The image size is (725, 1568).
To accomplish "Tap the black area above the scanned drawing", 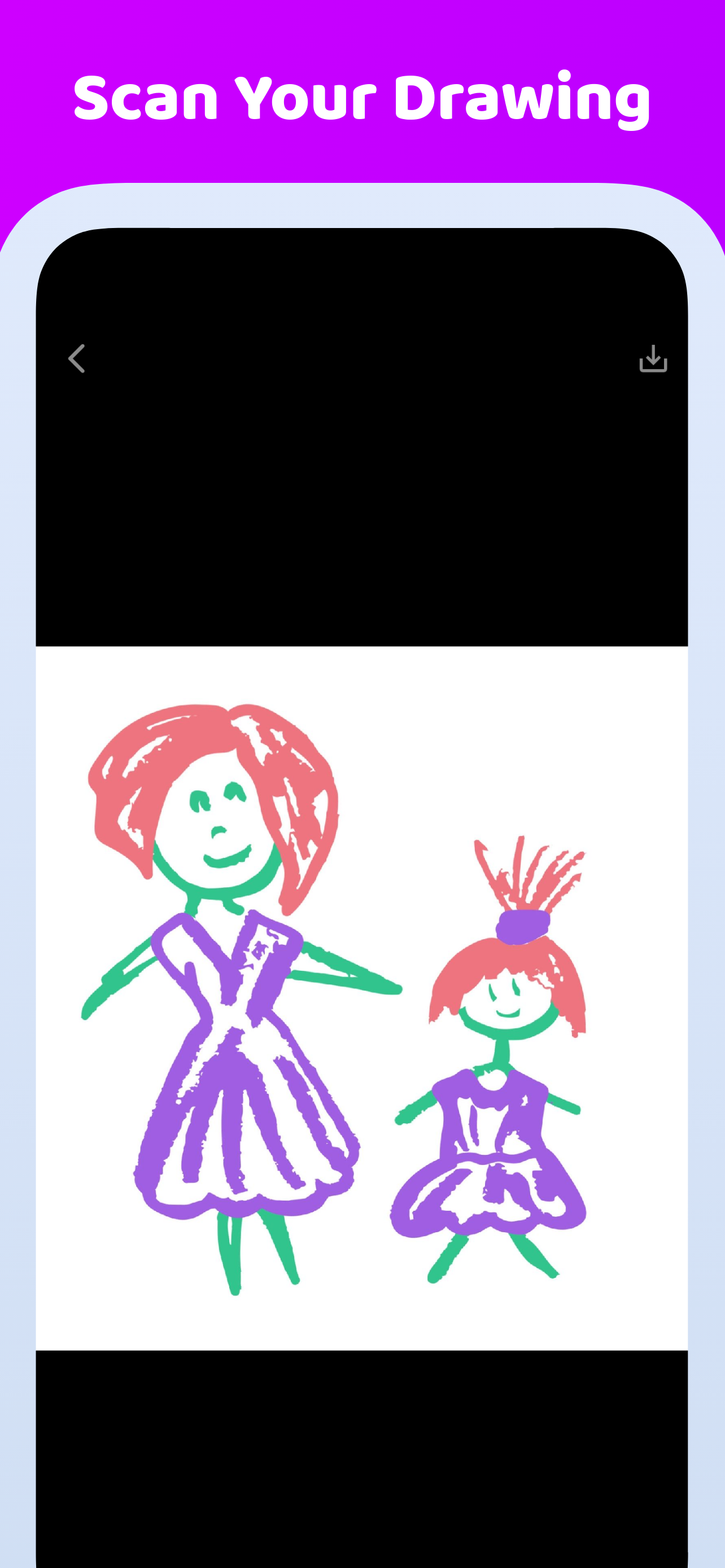I will pos(362,518).
